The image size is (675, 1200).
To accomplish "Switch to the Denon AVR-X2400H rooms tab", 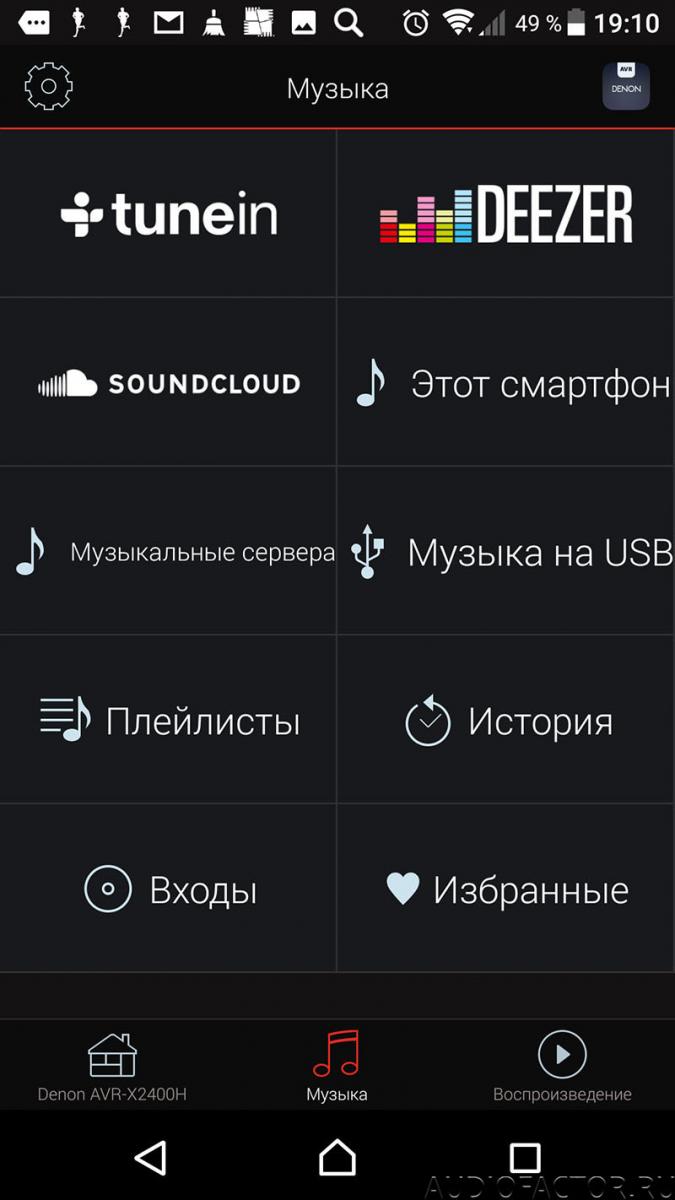I will (x=112, y=1066).
